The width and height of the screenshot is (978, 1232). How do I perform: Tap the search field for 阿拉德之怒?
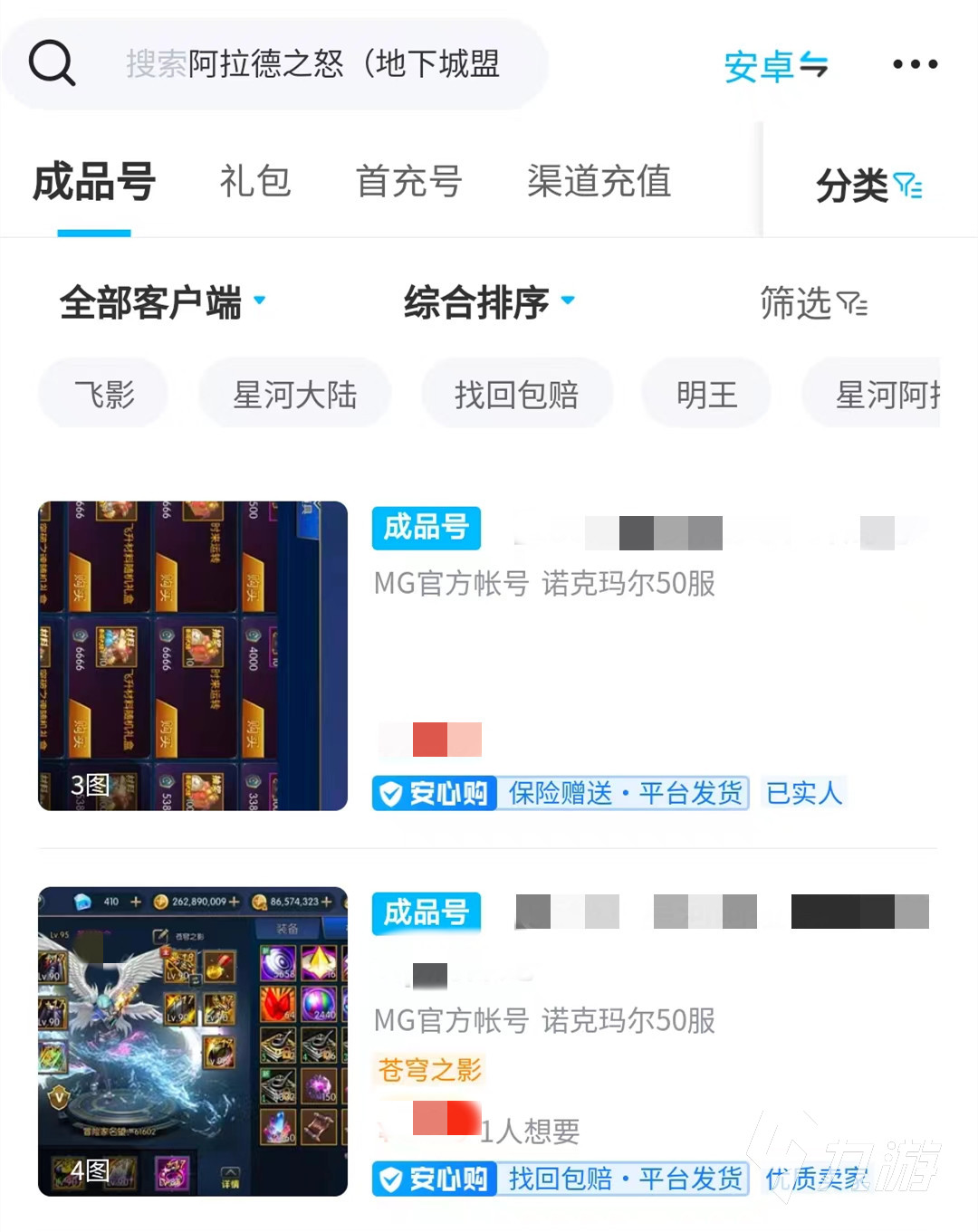[x=312, y=64]
